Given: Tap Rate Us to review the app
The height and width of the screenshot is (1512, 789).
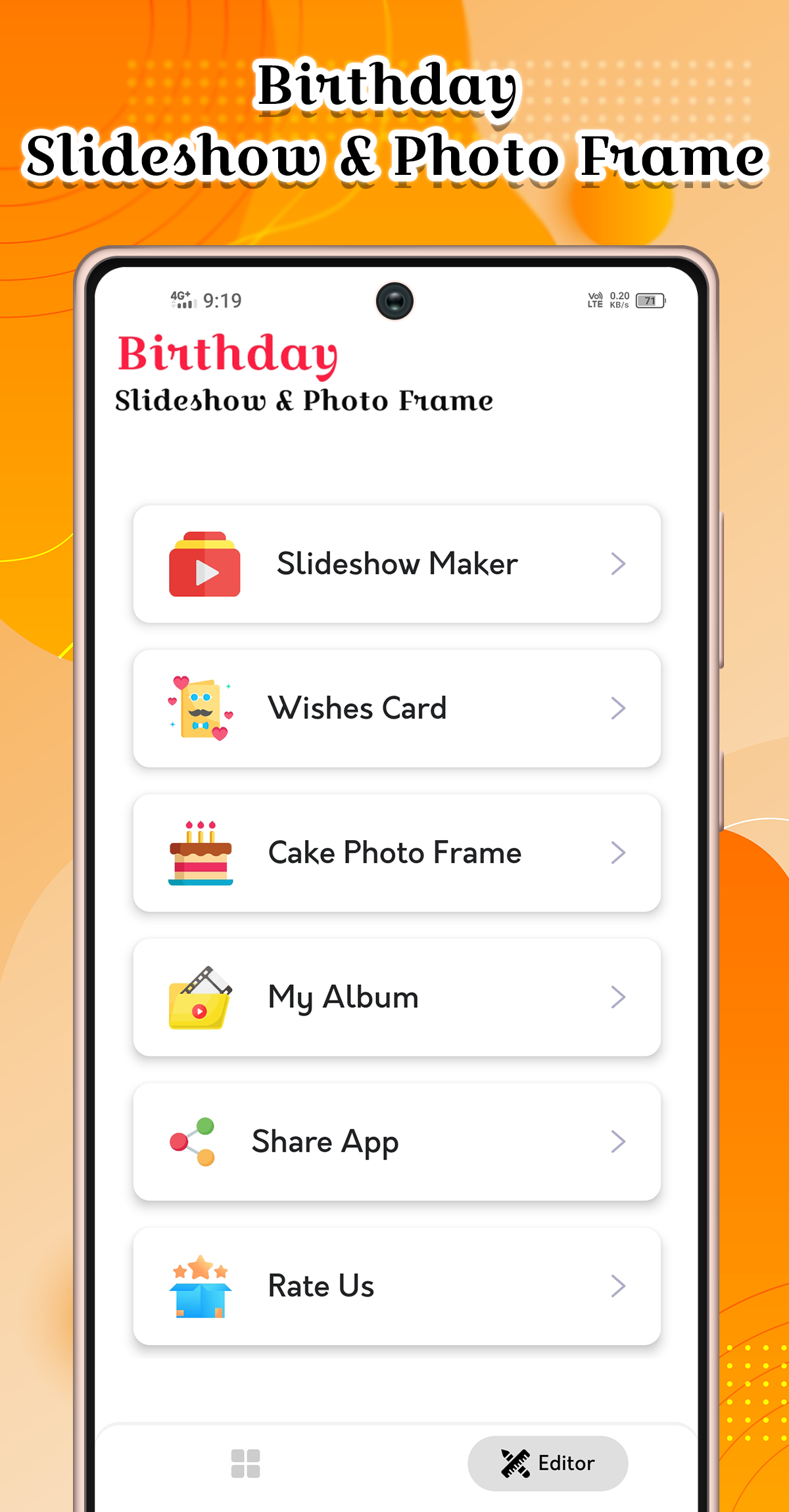Looking at the screenshot, I should (x=397, y=1286).
